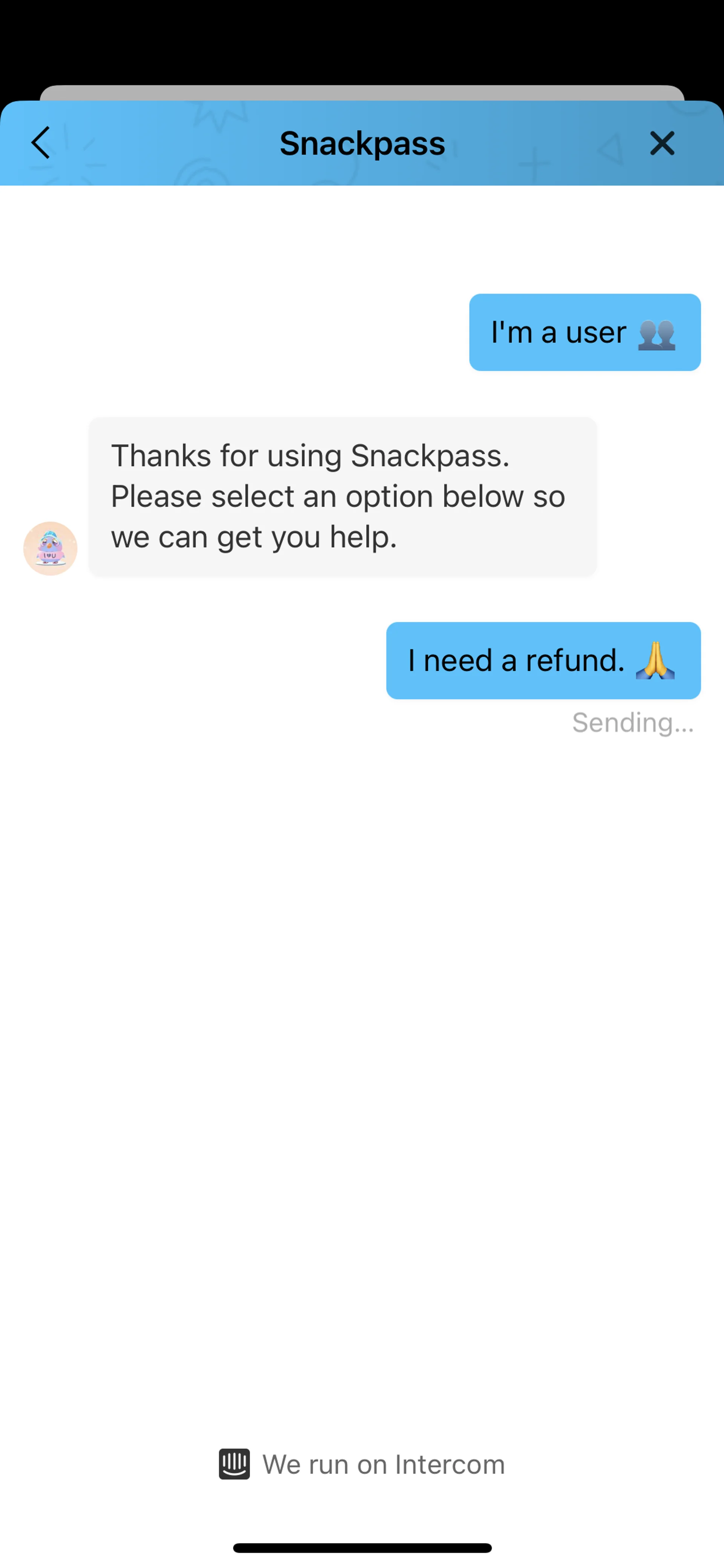
Task: Close the Snackpass messenger
Action: [x=662, y=144]
